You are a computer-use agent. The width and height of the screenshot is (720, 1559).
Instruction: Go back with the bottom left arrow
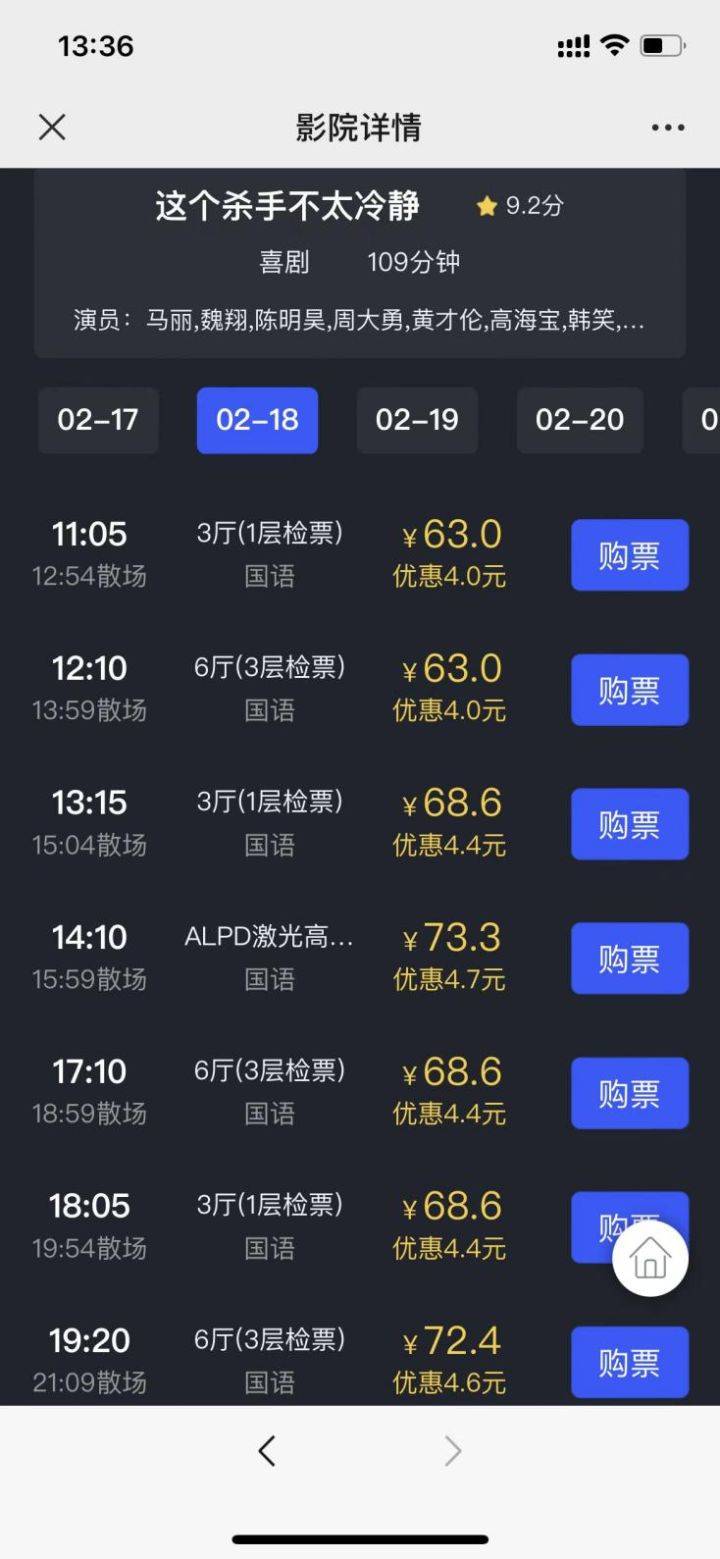(x=266, y=1451)
